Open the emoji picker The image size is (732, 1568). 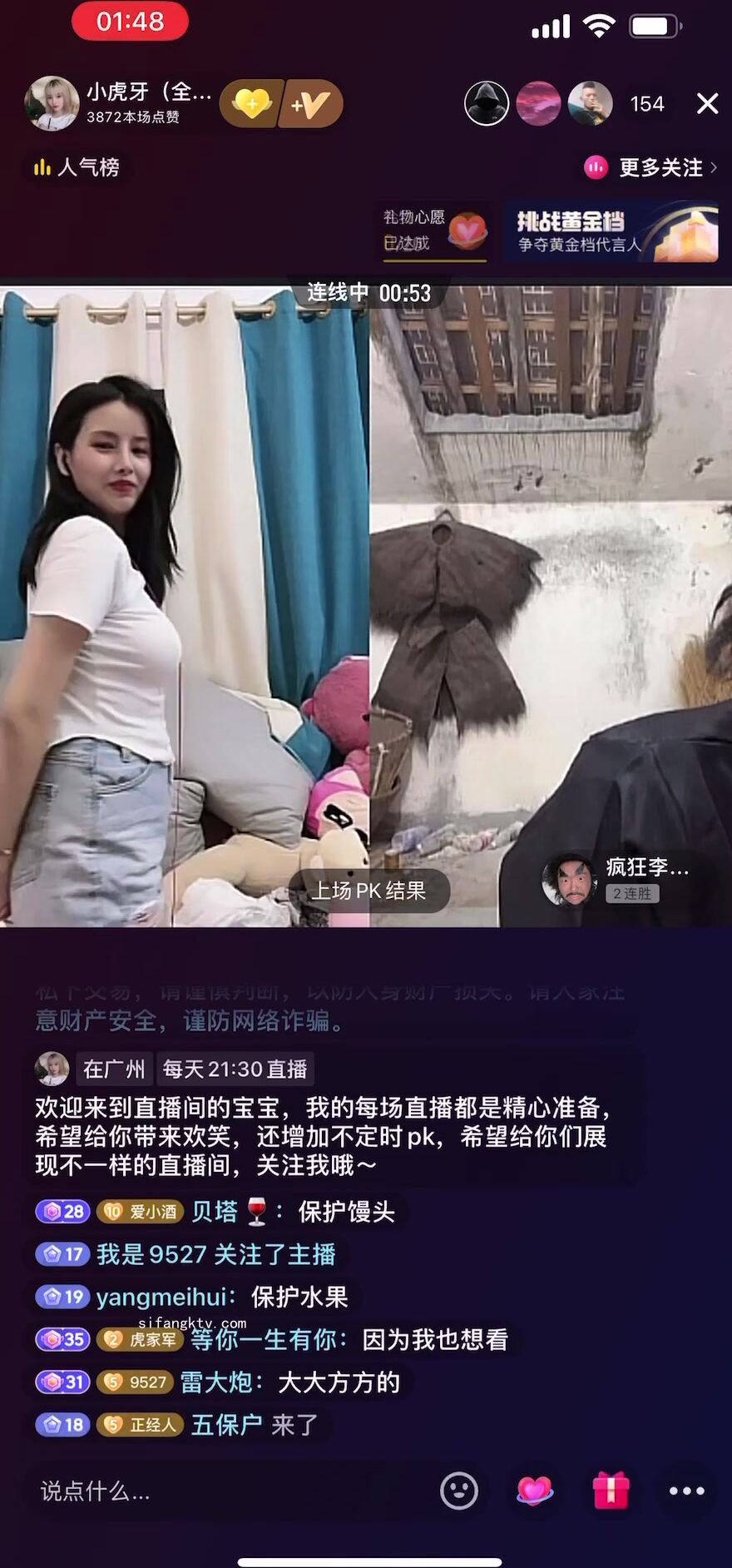[459, 1491]
